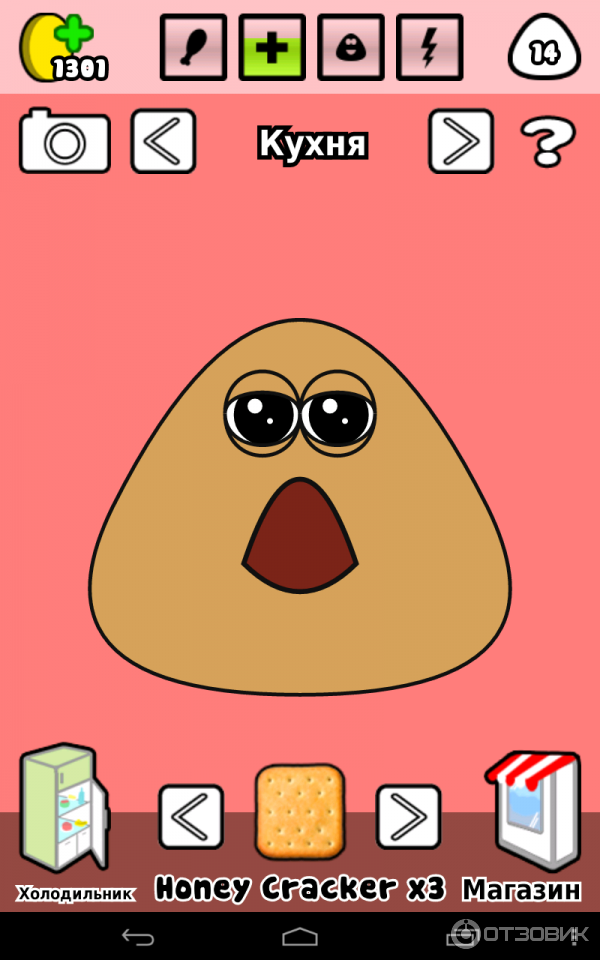Tap the Honey Cracker food item
Viewport: 600px width, 960px height.
[x=300, y=812]
